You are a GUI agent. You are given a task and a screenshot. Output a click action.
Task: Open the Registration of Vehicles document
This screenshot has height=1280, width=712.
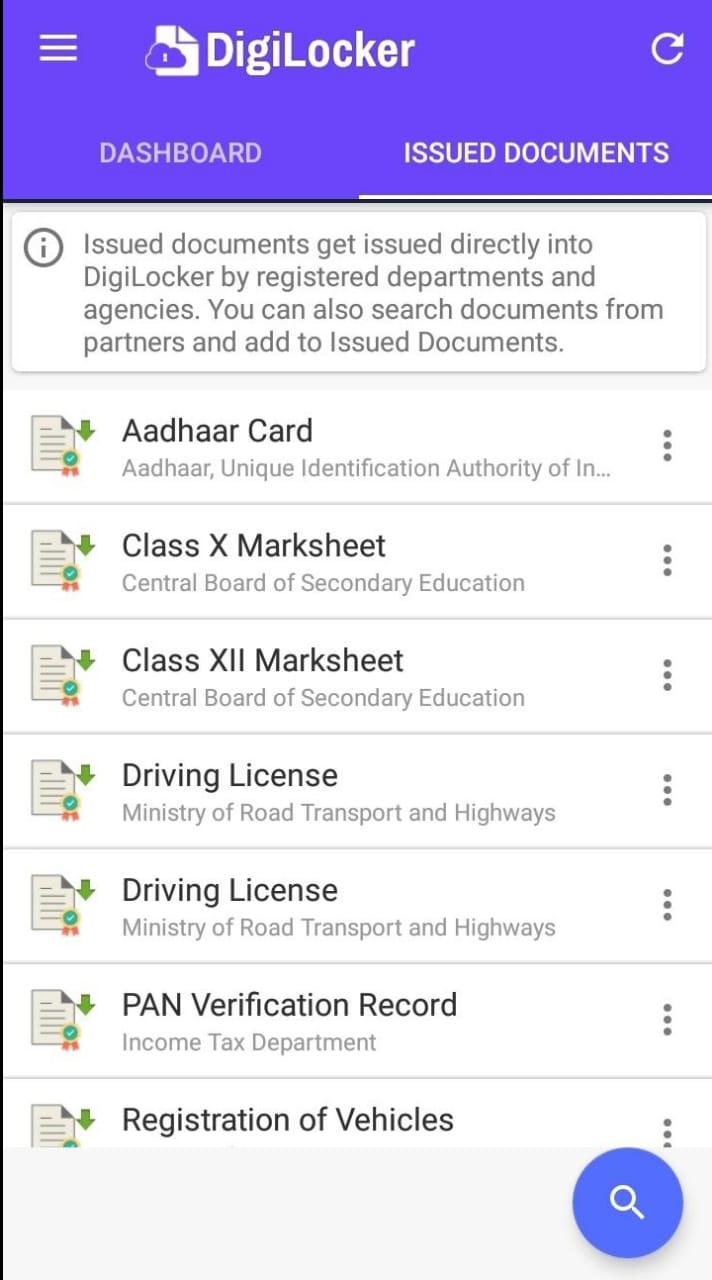330,1120
